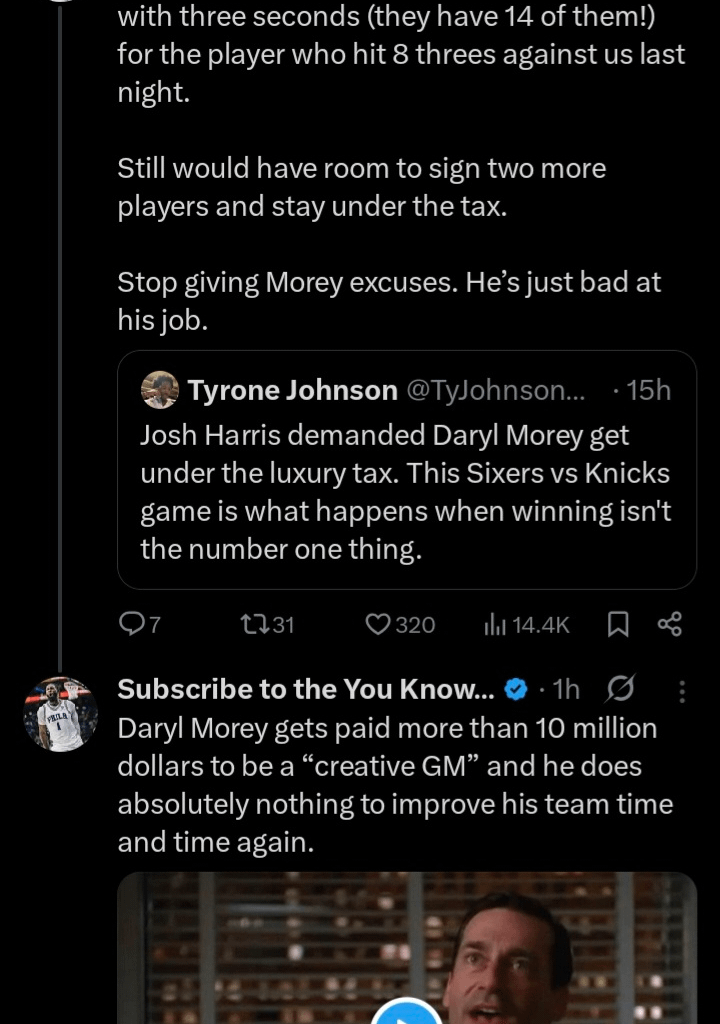Click the 1h timestamp on the reply
This screenshot has width=720, height=1024.
click(x=565, y=689)
